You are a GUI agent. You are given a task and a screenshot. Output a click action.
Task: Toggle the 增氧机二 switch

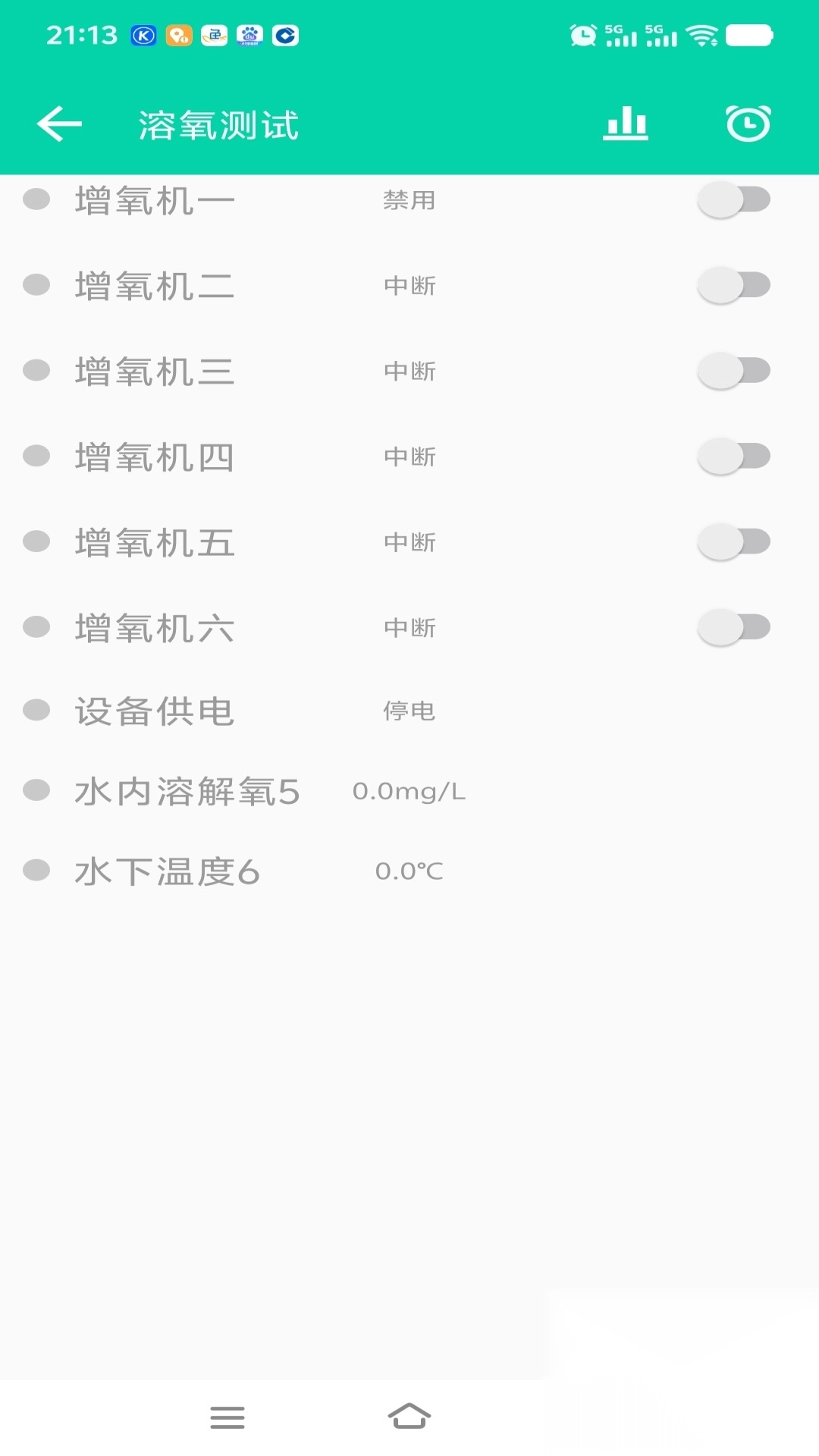point(732,285)
